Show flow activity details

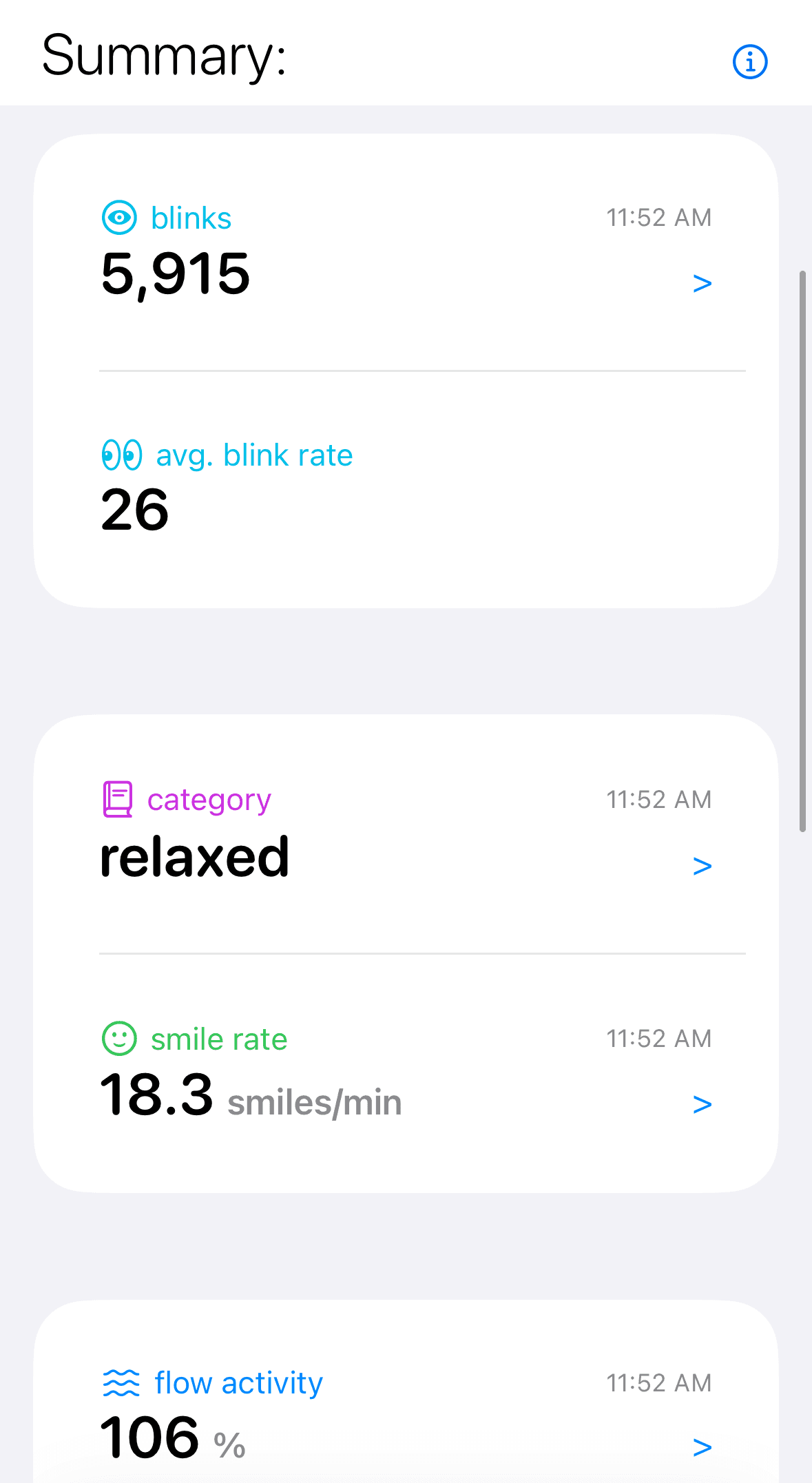click(x=406, y=1415)
